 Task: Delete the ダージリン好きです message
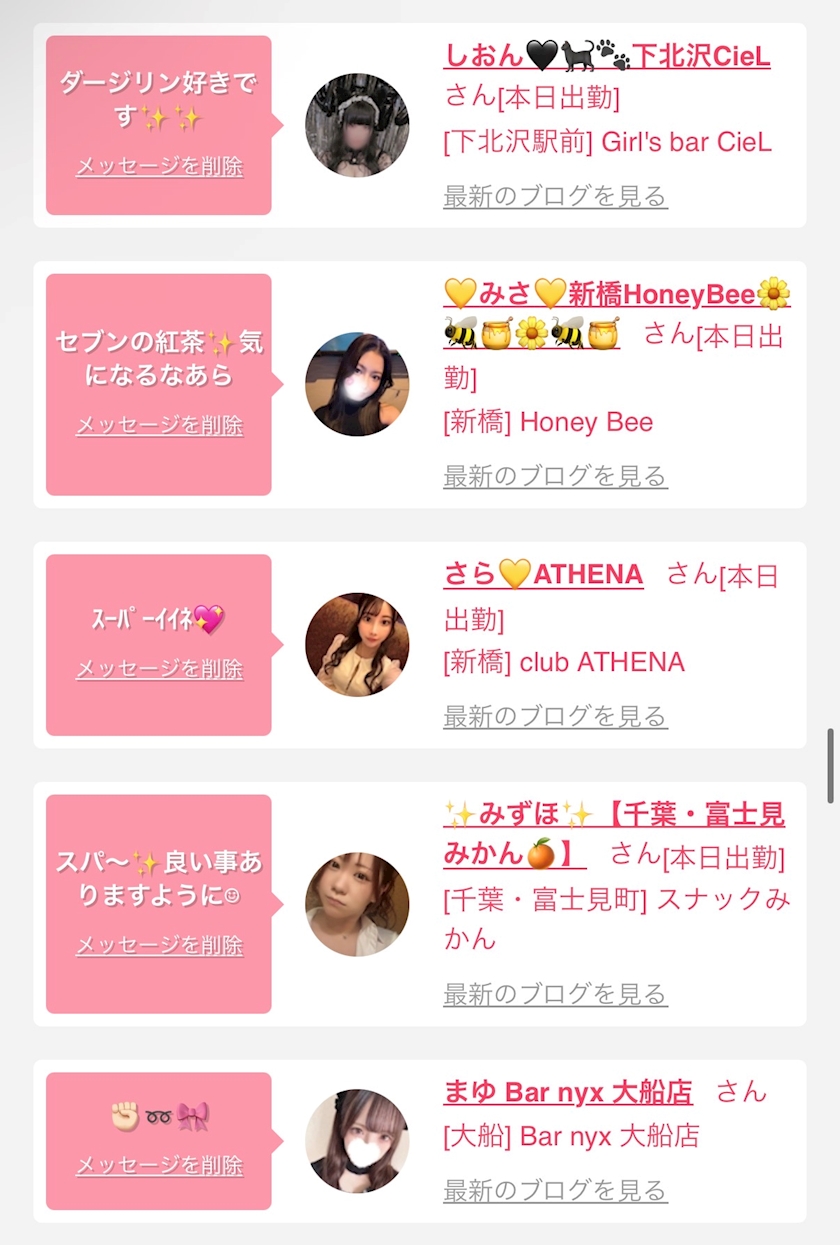pyautogui.click(x=159, y=166)
